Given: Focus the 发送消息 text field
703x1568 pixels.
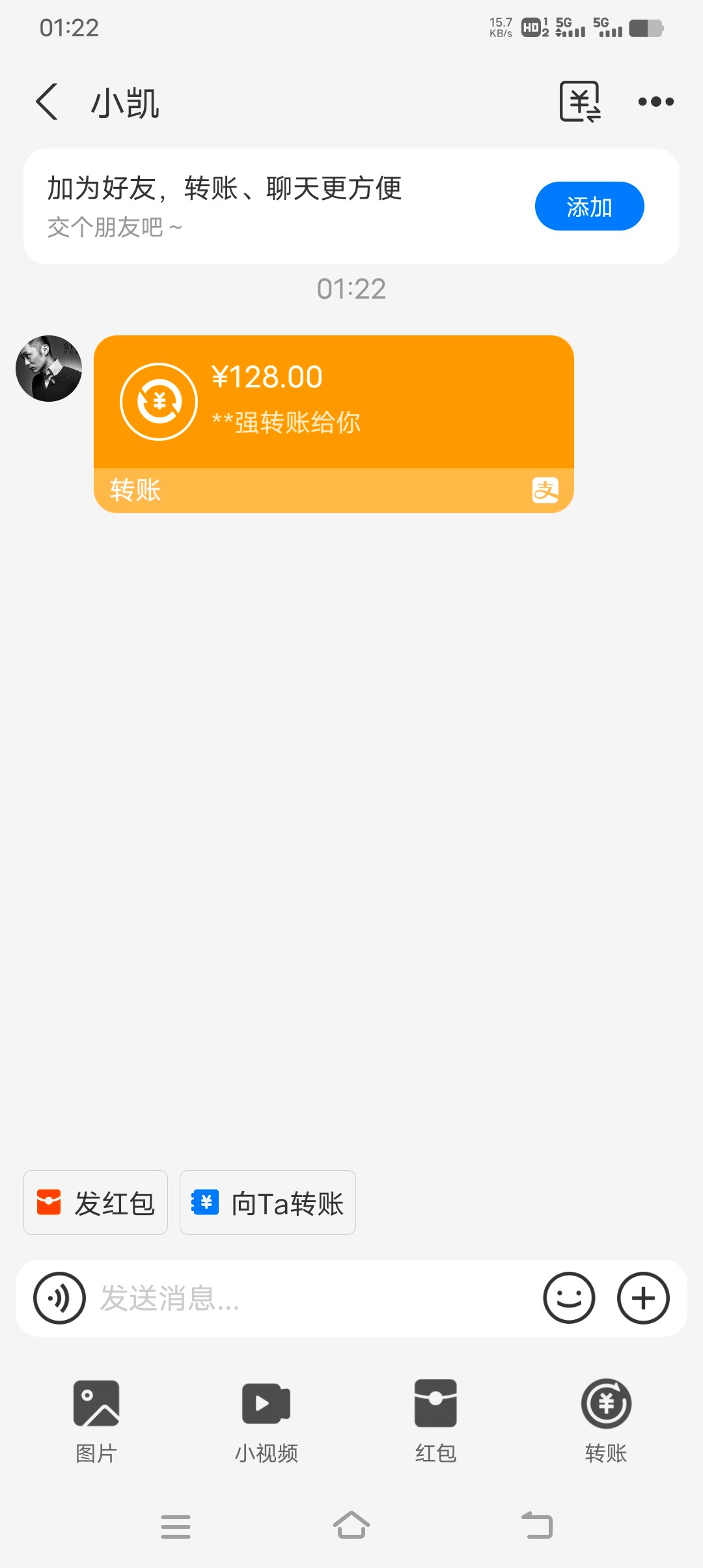Looking at the screenshot, I should [312, 1298].
